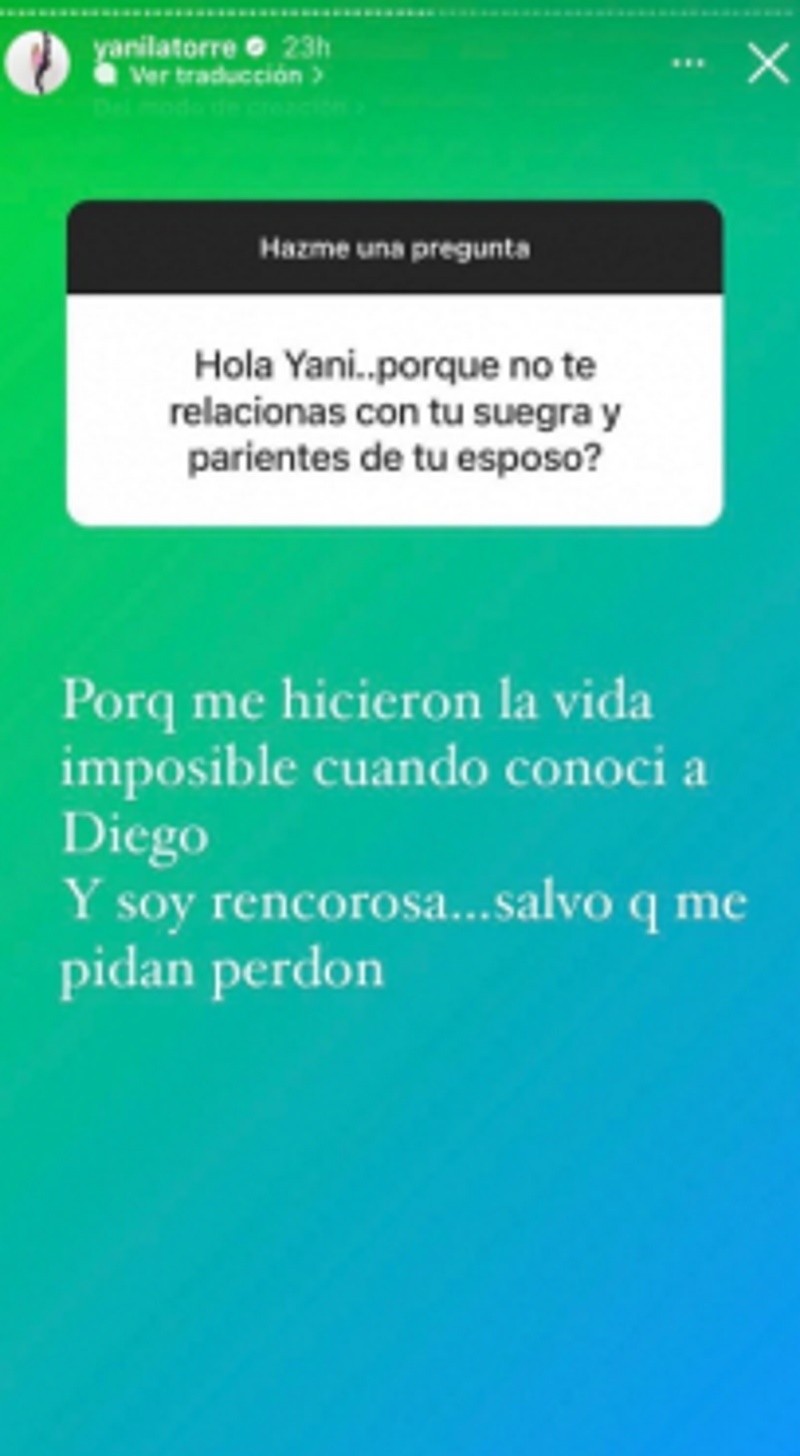Open yanilatorre's profile picture
Screen dimensions: 800x1456
[x=37, y=63]
